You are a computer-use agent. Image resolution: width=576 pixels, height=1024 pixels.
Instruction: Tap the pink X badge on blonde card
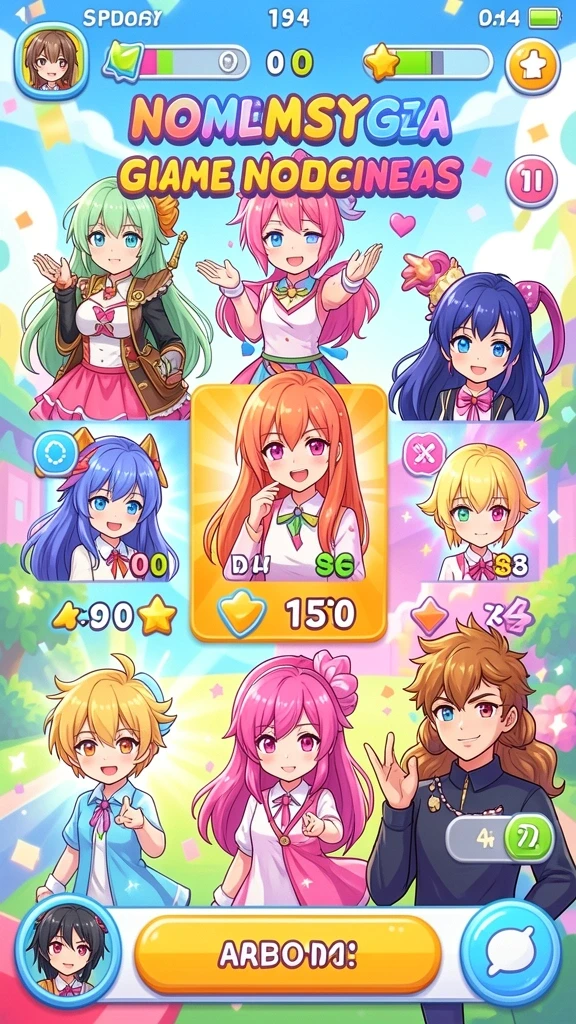pos(423,453)
